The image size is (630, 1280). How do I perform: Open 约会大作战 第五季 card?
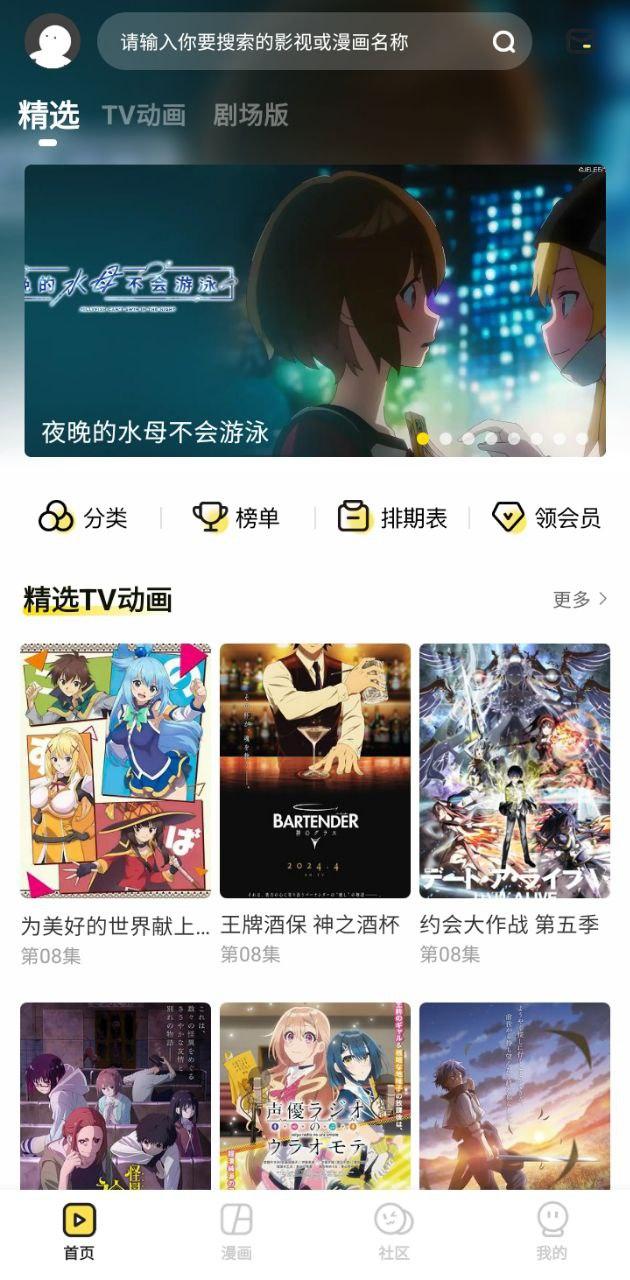[x=514, y=771]
